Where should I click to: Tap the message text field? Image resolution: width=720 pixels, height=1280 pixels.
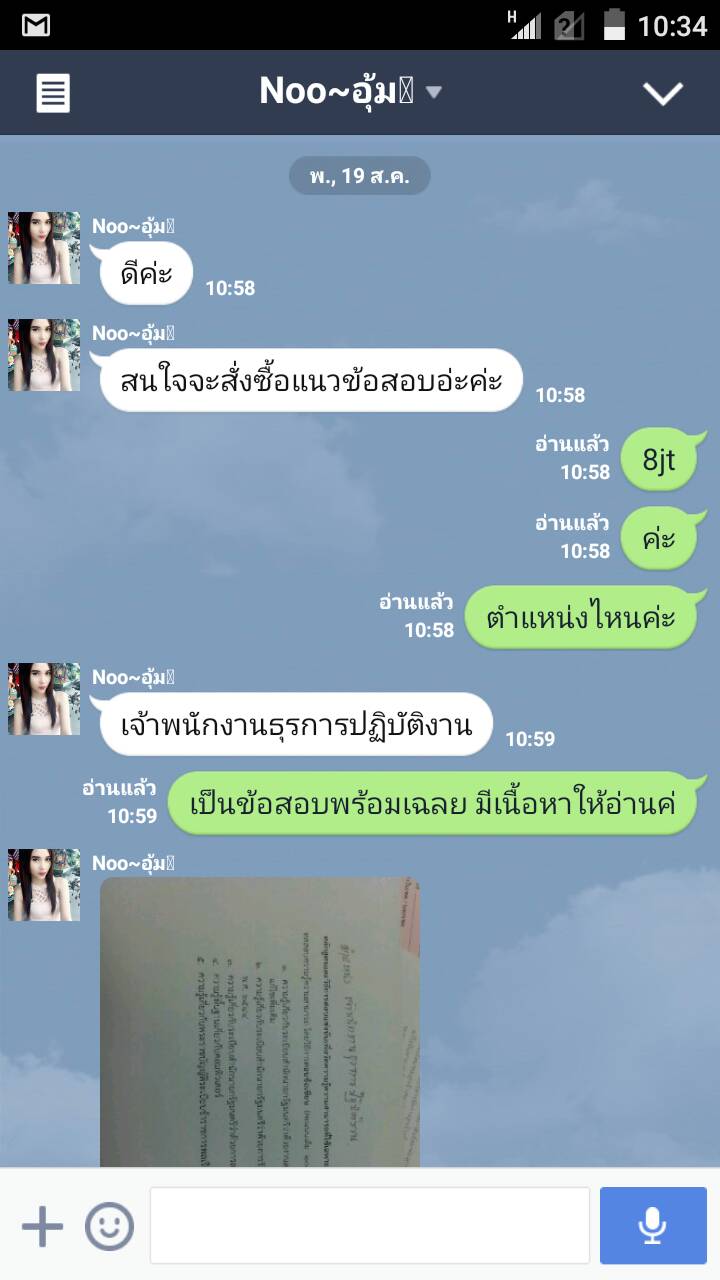click(x=369, y=1226)
